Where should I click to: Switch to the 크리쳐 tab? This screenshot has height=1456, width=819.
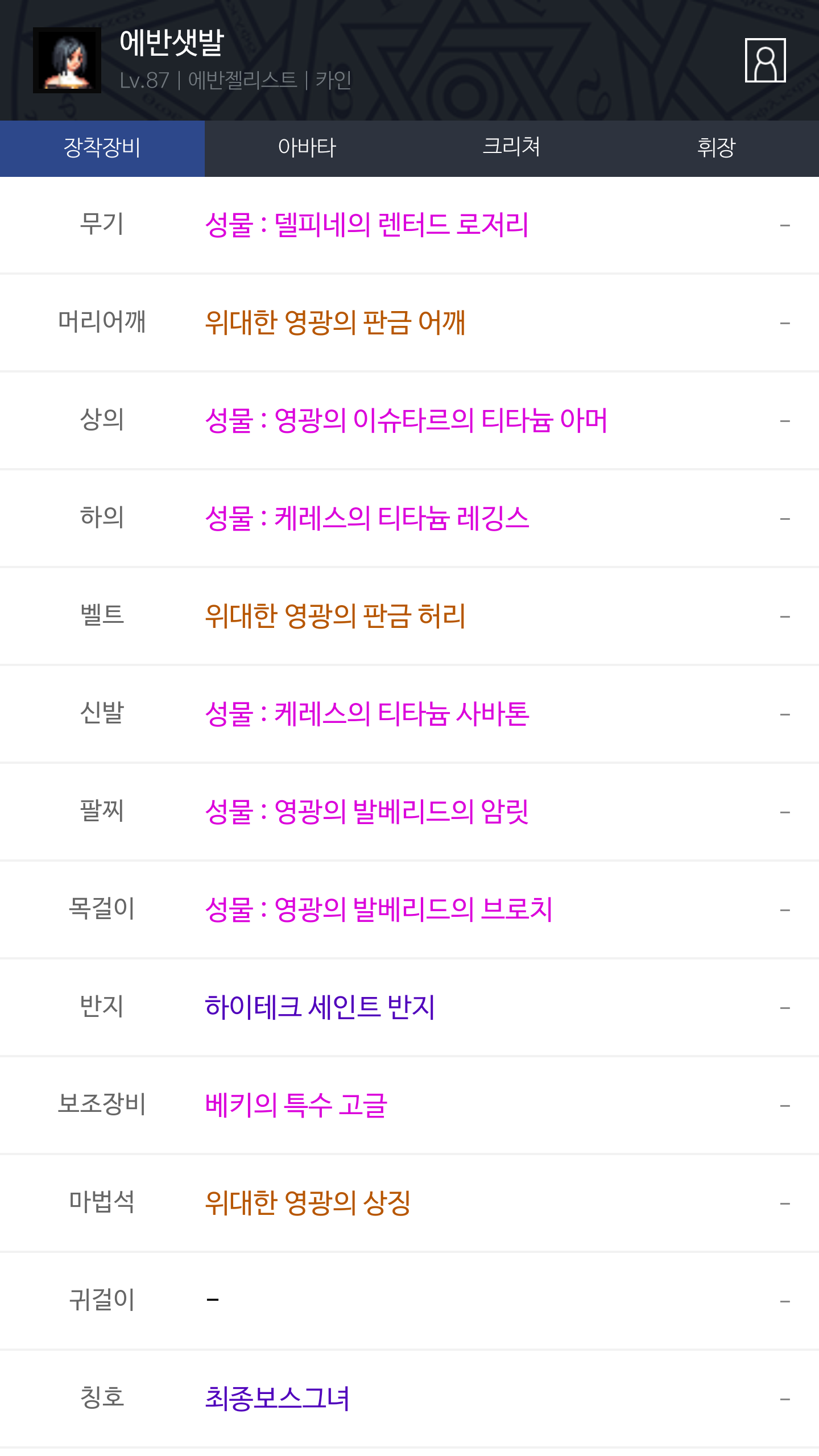[x=512, y=148]
